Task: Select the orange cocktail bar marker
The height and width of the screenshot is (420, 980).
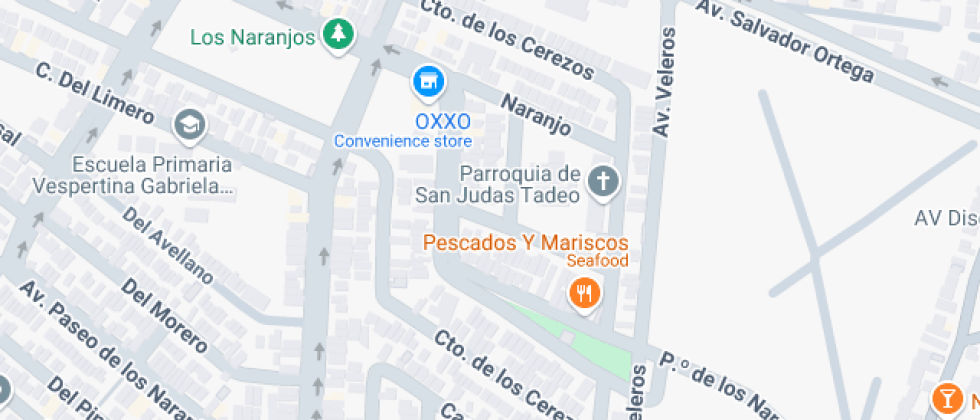Action: [x=943, y=397]
